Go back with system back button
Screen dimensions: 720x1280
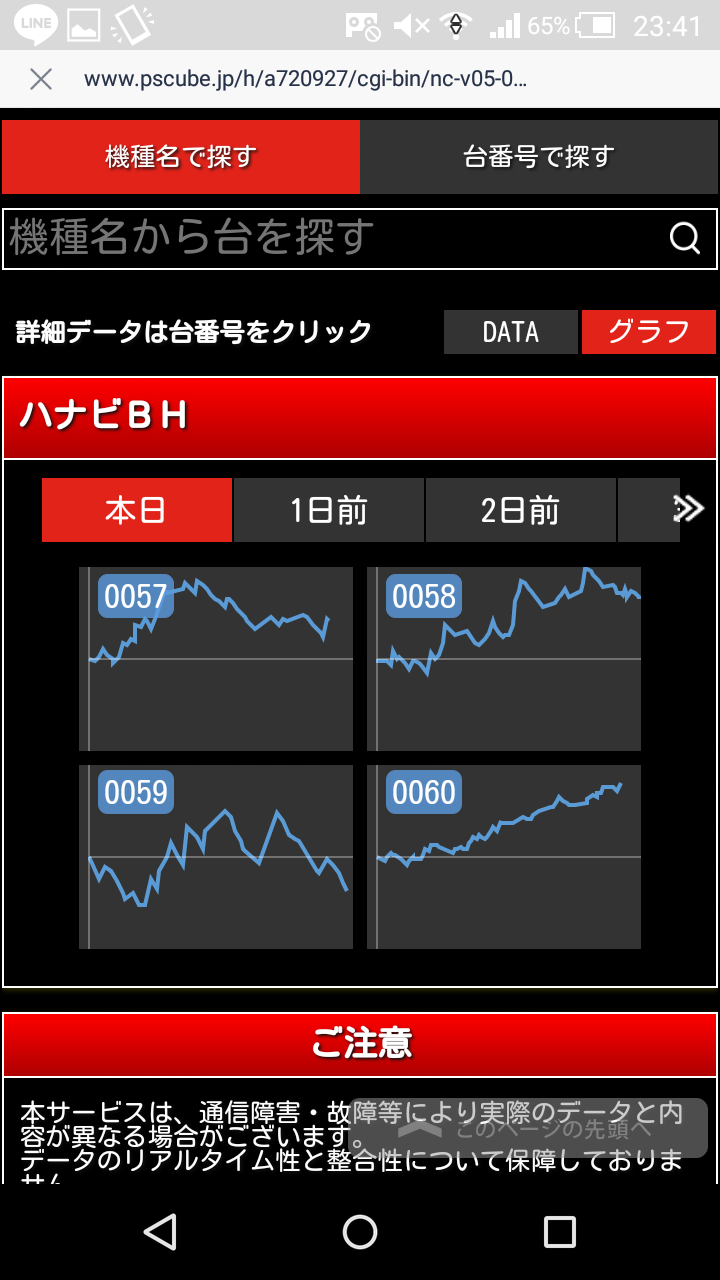click(160, 1232)
